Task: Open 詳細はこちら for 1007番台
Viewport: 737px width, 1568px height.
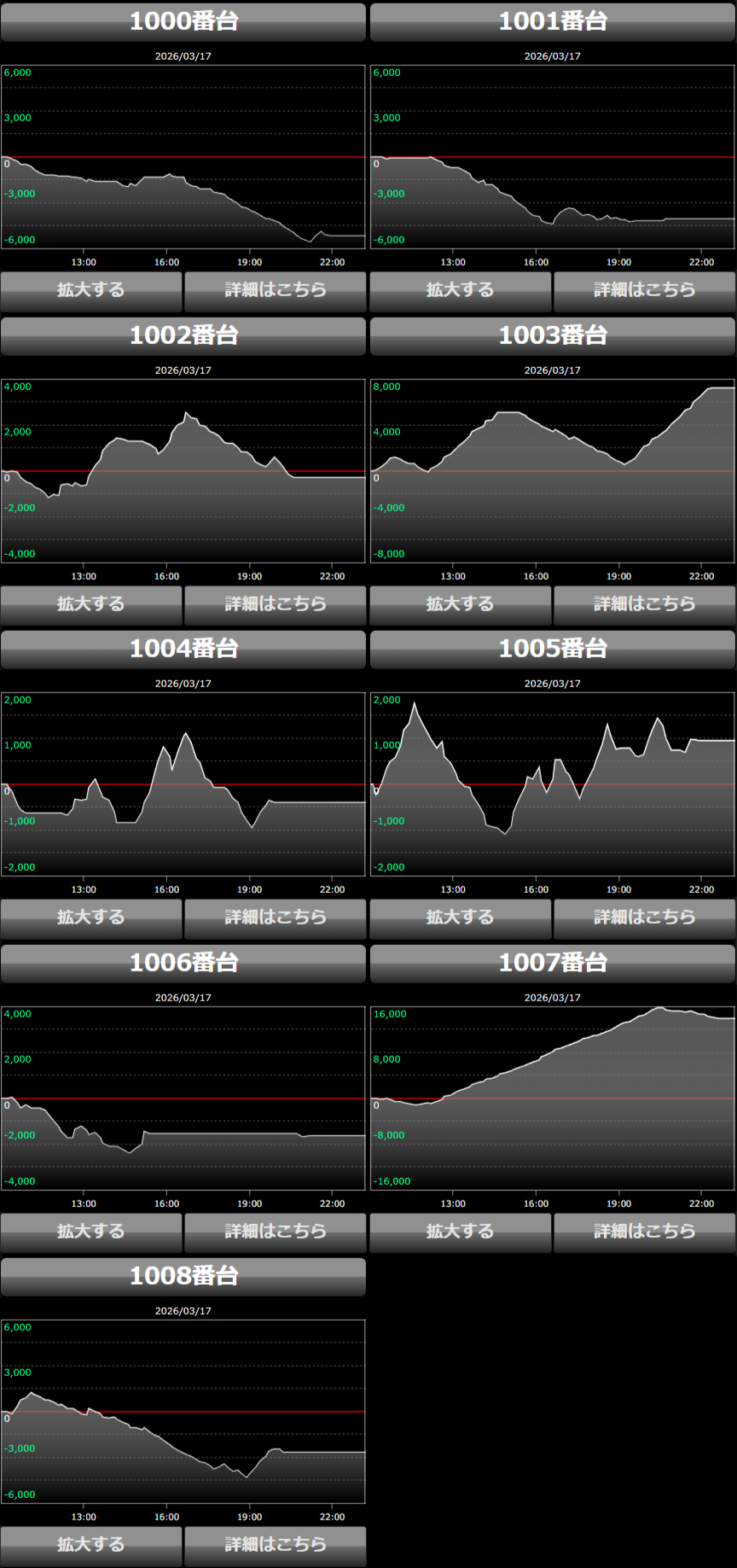Action: [644, 1232]
